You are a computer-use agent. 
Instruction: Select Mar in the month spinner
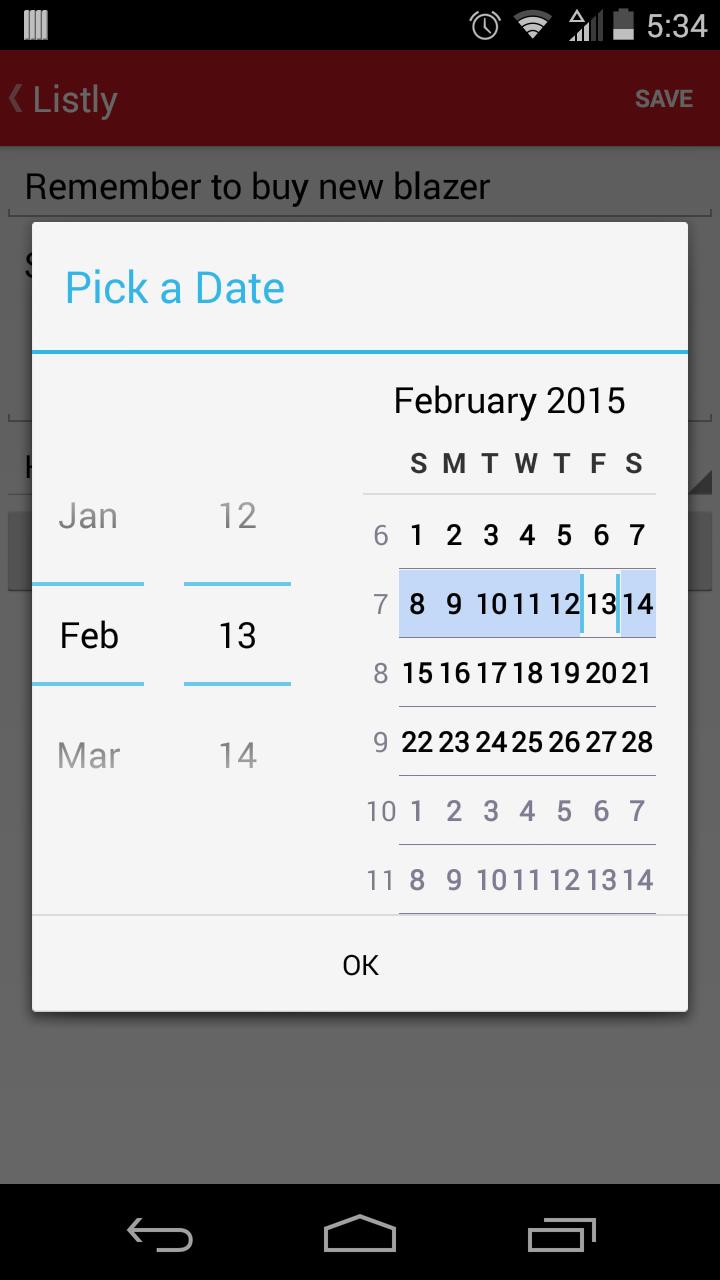click(x=88, y=755)
